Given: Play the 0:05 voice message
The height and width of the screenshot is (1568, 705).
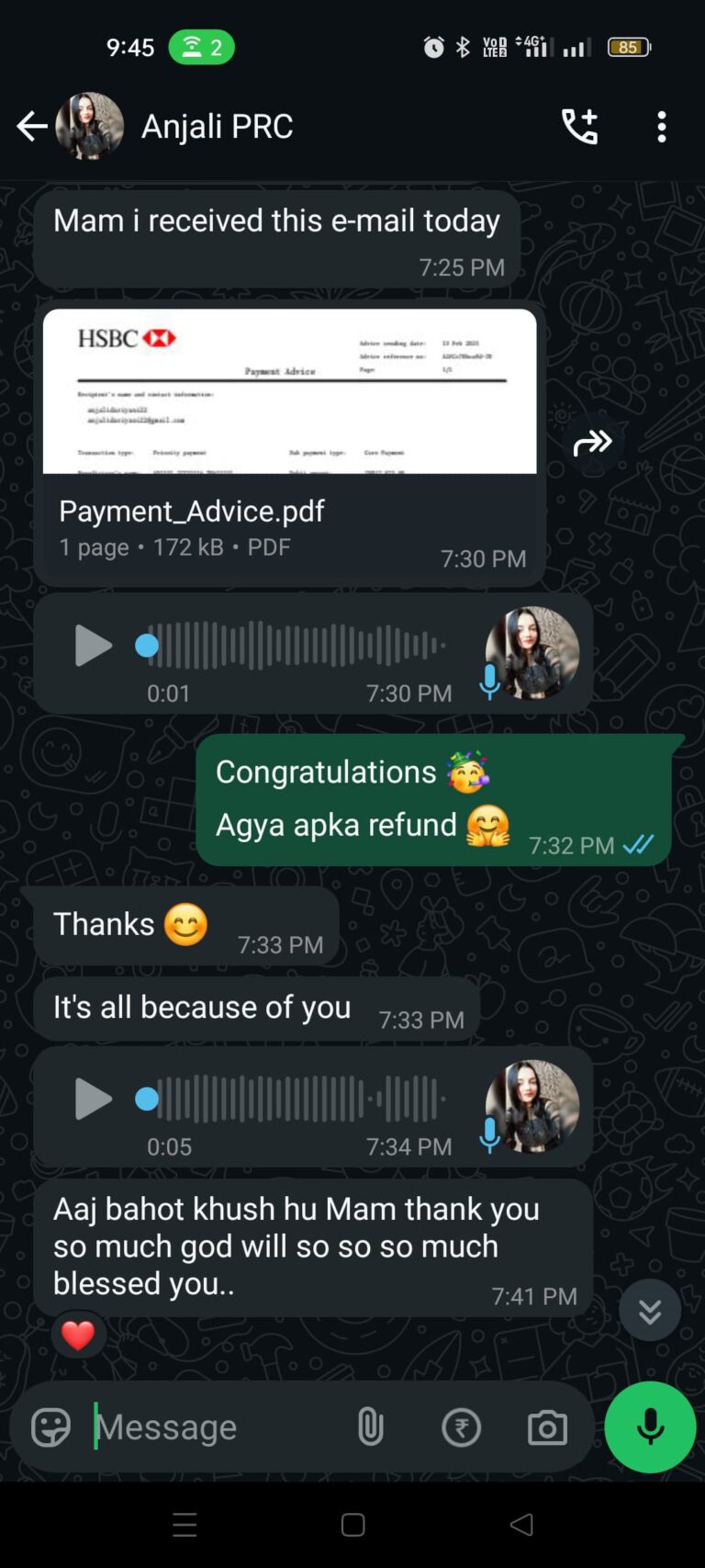Looking at the screenshot, I should (x=93, y=1099).
